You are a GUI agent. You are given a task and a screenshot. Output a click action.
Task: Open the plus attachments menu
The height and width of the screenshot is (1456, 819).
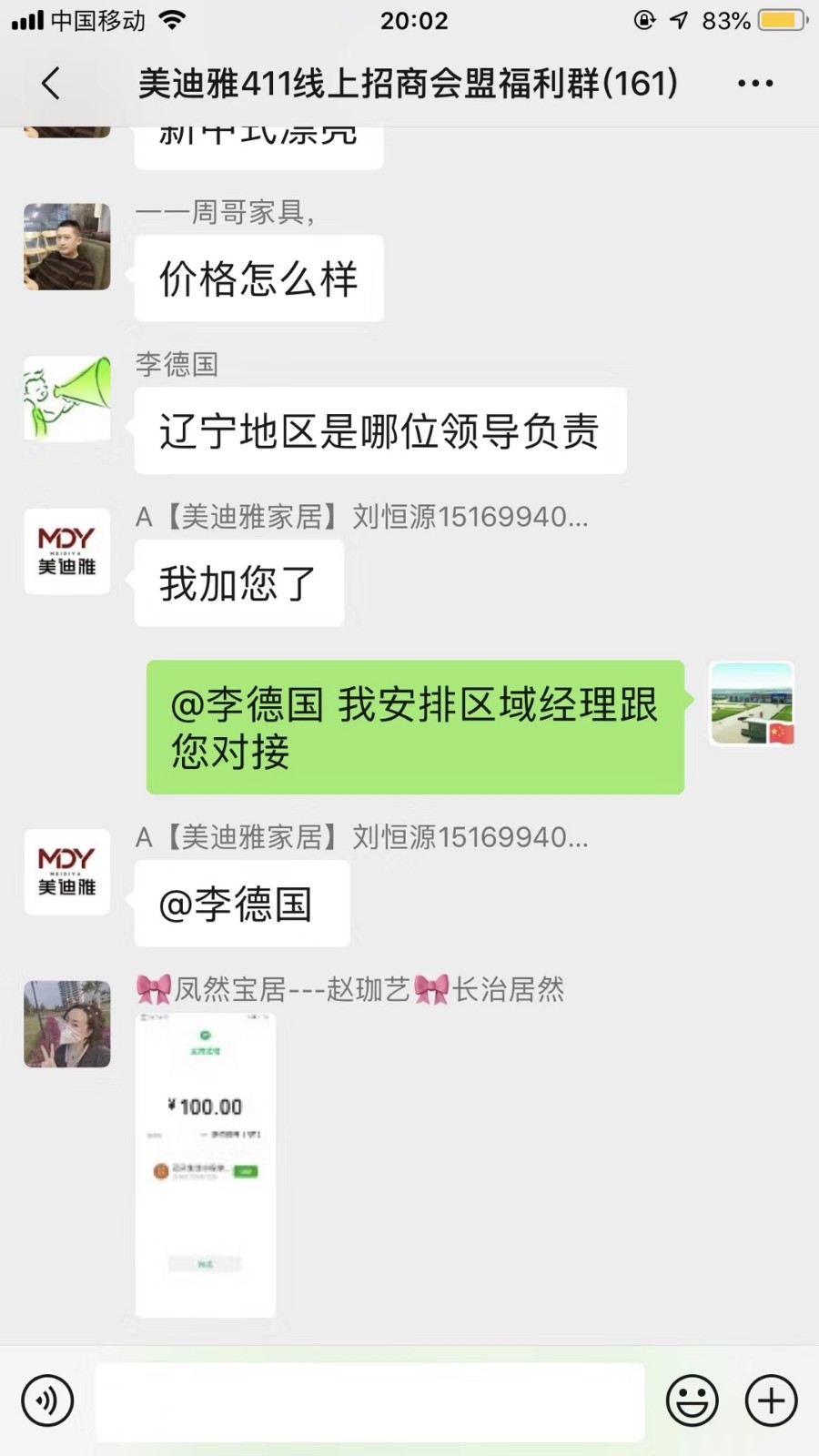coord(772,1400)
